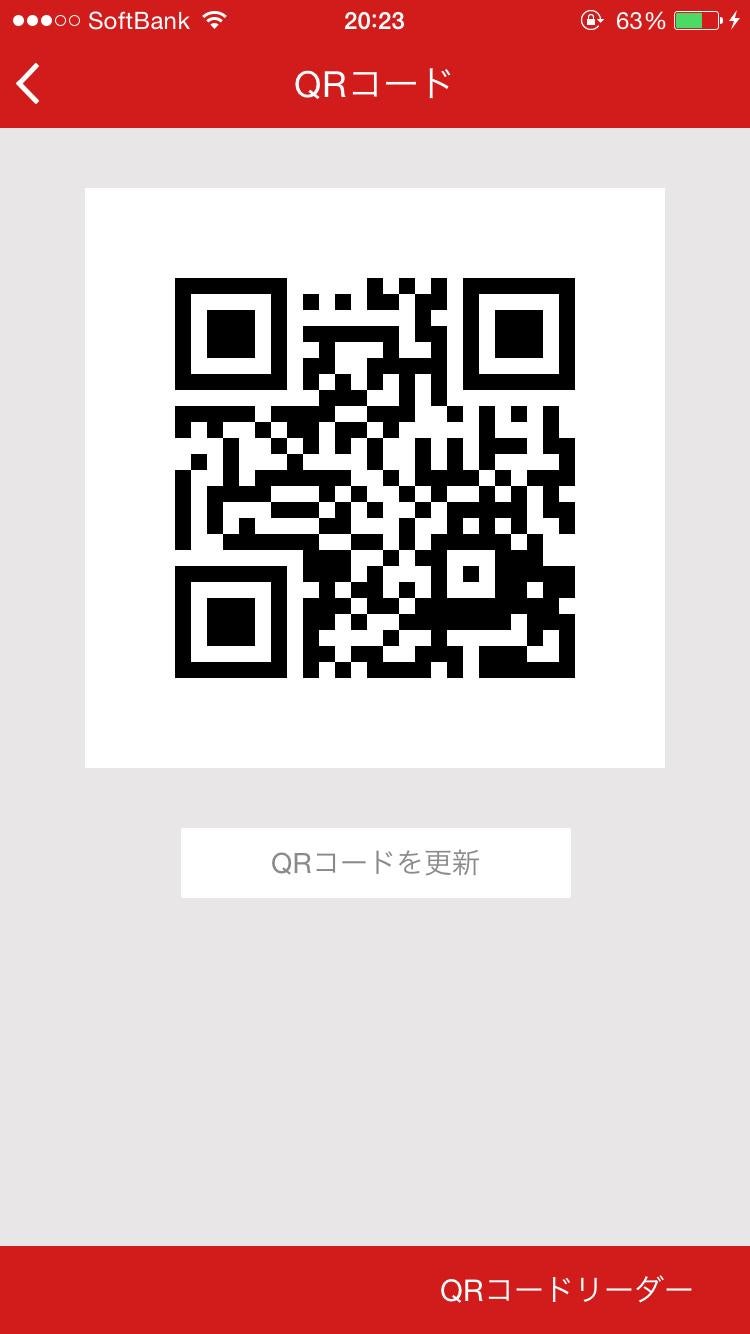750x1334 pixels.
Task: Tap the QRコードを更新 button
Action: (375, 862)
